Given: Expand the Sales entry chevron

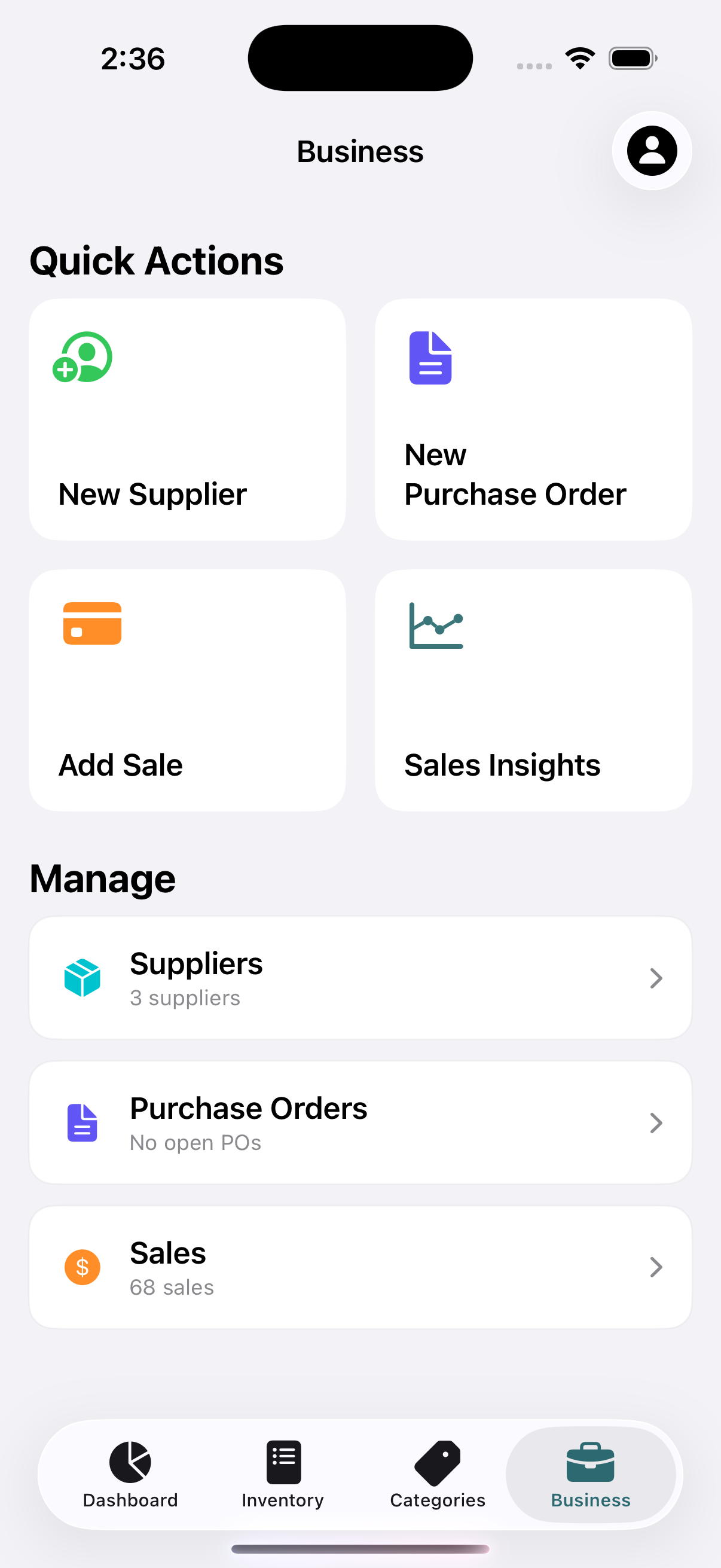Looking at the screenshot, I should click(656, 1267).
